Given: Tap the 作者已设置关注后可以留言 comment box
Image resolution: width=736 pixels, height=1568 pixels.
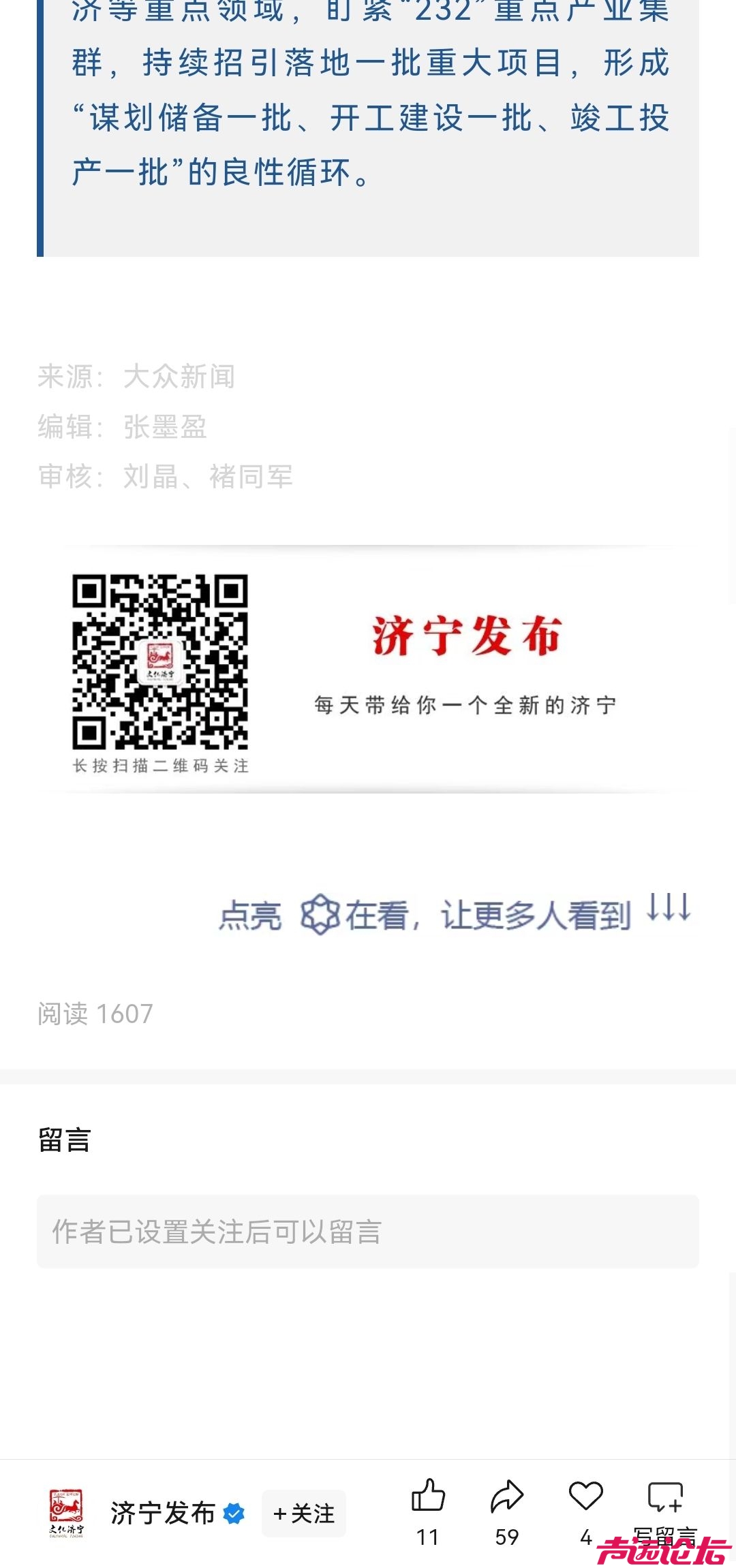Looking at the screenshot, I should (368, 1232).
